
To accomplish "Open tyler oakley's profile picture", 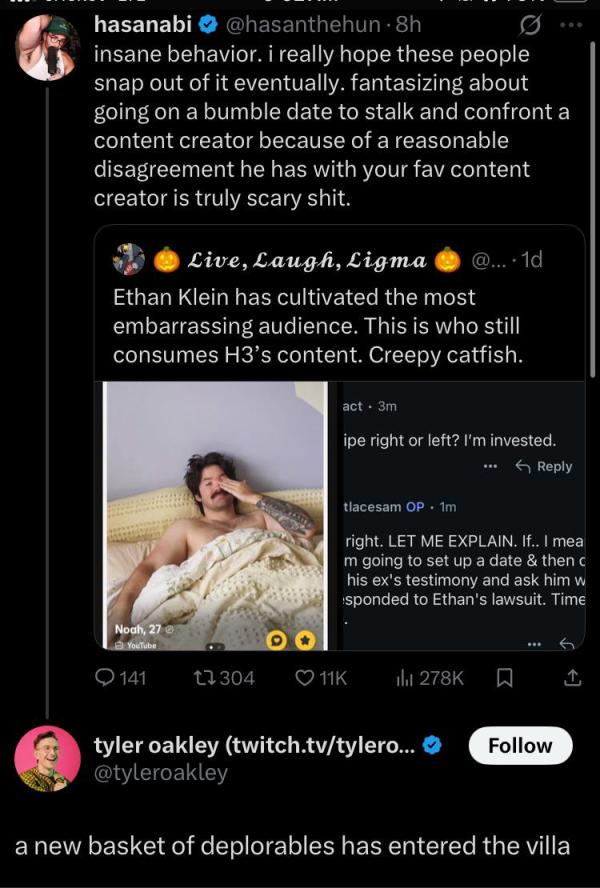I will [47, 759].
